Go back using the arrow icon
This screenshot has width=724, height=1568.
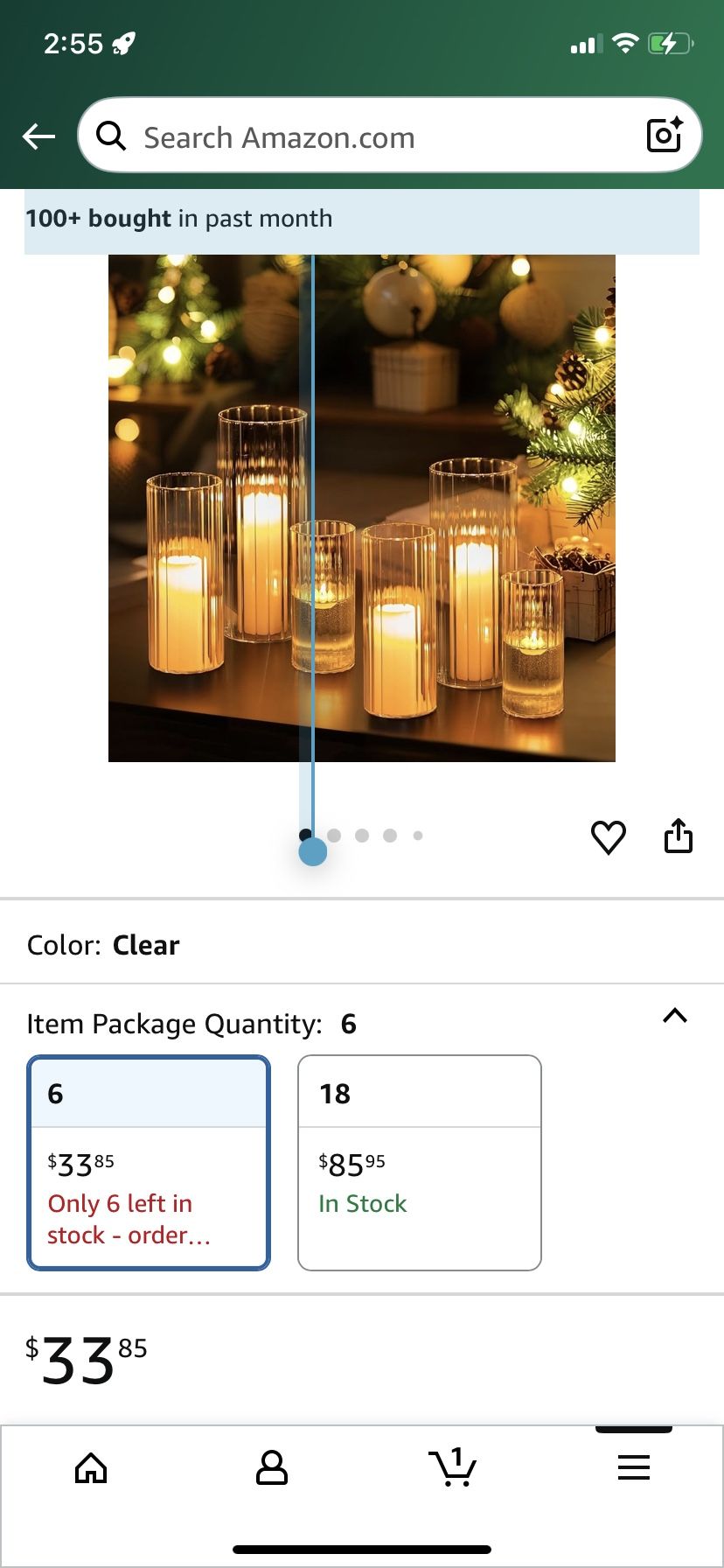pos(38,136)
